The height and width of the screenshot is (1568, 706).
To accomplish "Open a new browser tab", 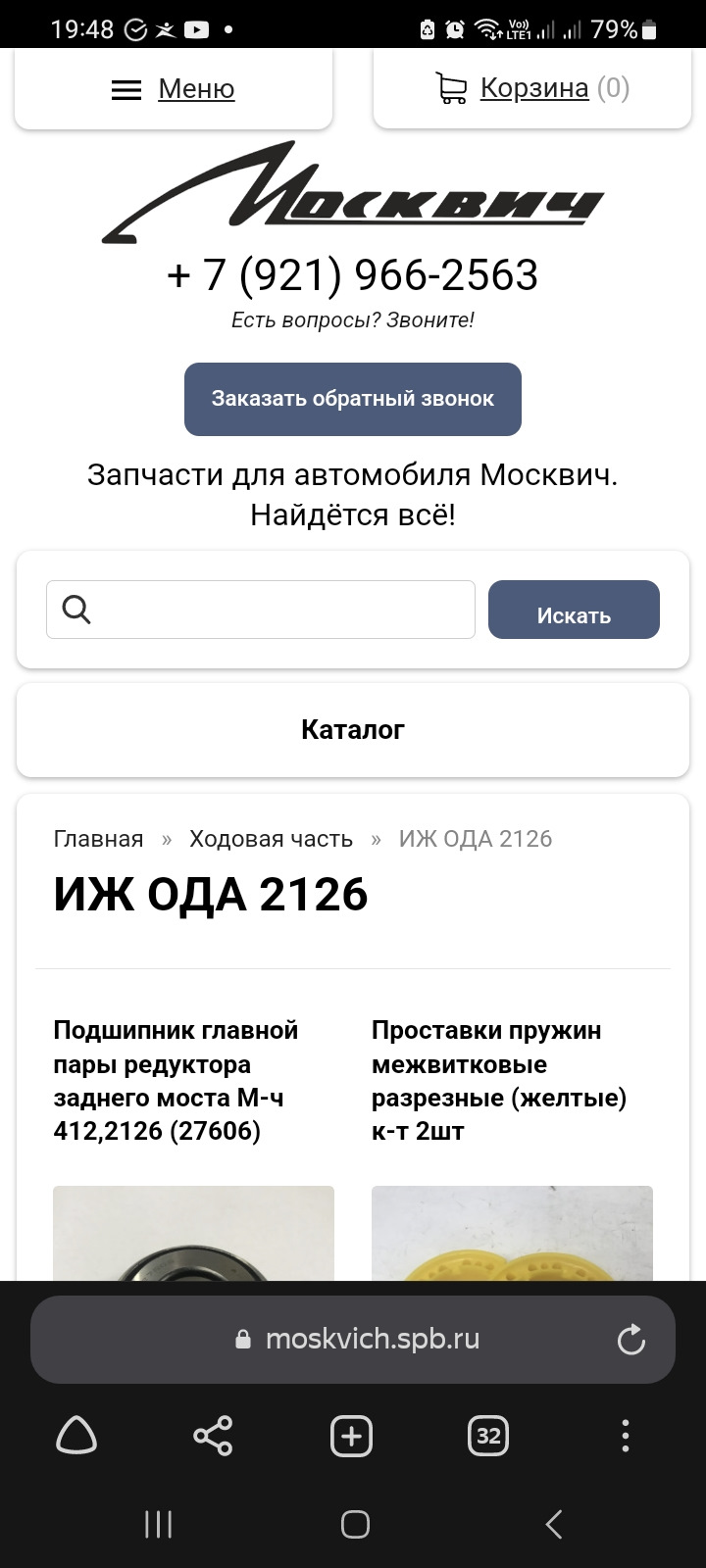I will pos(351,1437).
